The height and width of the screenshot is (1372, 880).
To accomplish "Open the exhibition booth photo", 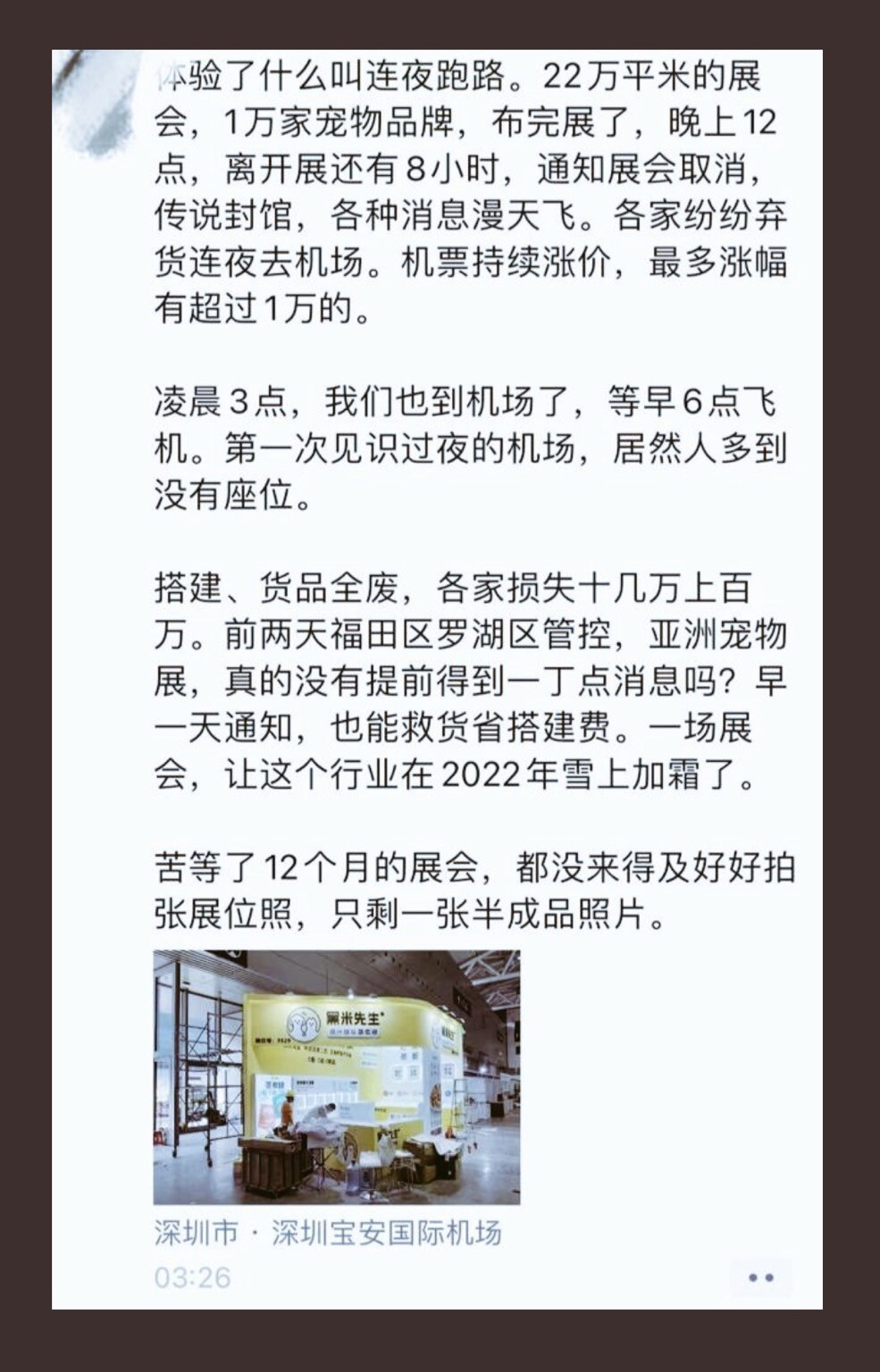I will (x=336, y=1076).
